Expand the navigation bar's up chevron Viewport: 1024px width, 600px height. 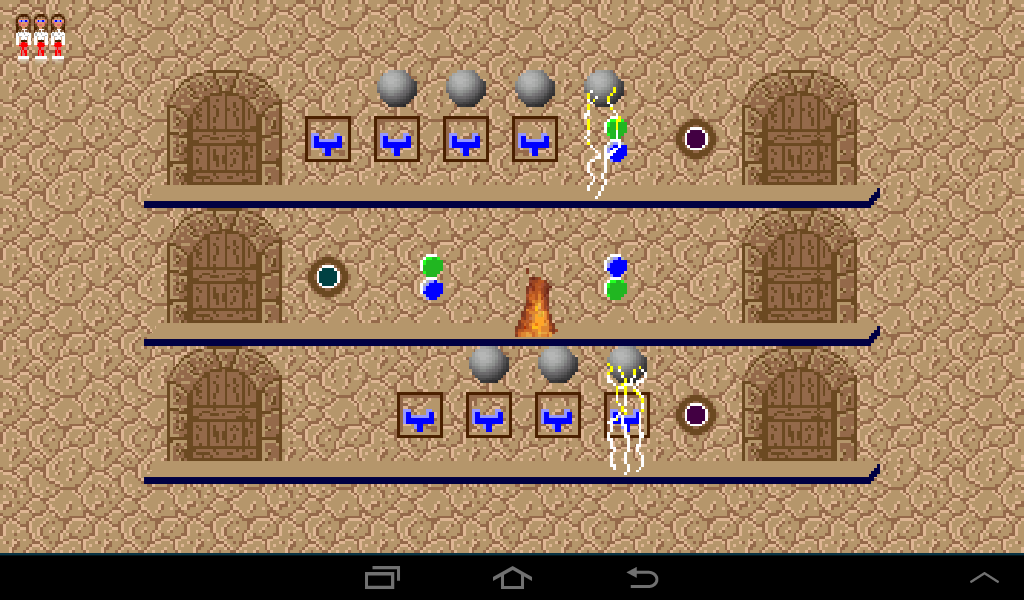tap(984, 577)
